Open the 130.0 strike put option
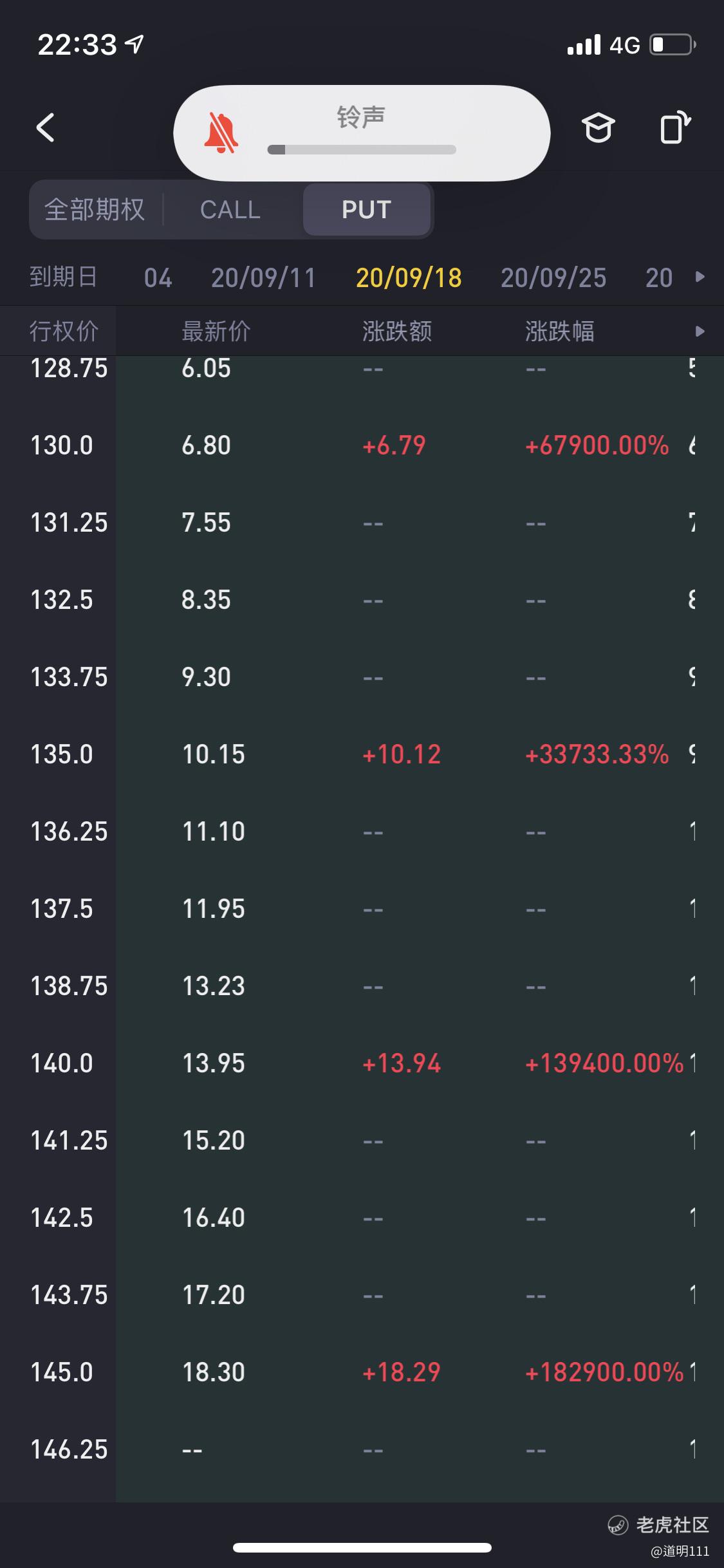The height and width of the screenshot is (1568, 724). point(362,445)
